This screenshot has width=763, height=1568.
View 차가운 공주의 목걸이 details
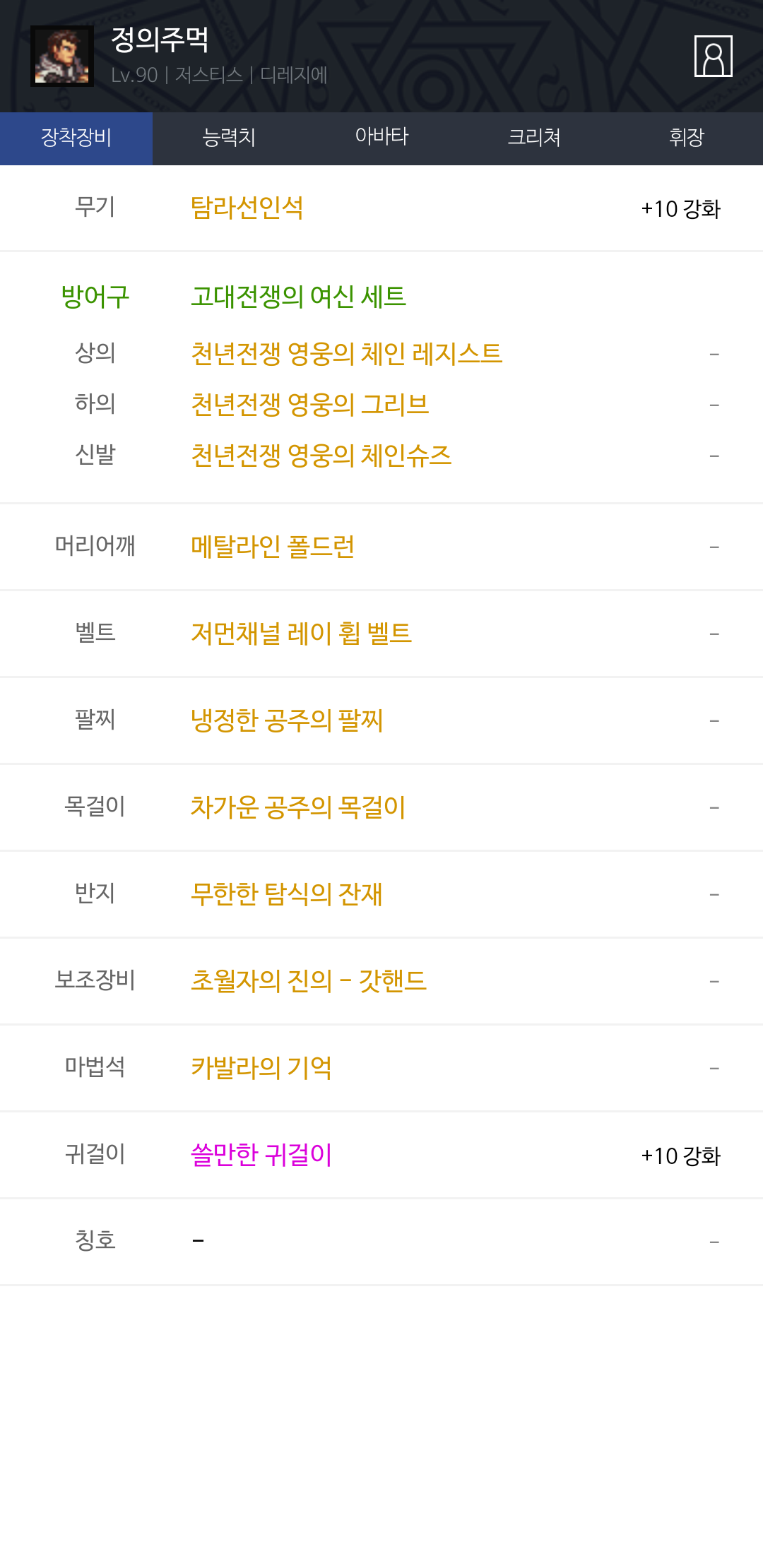click(x=298, y=807)
